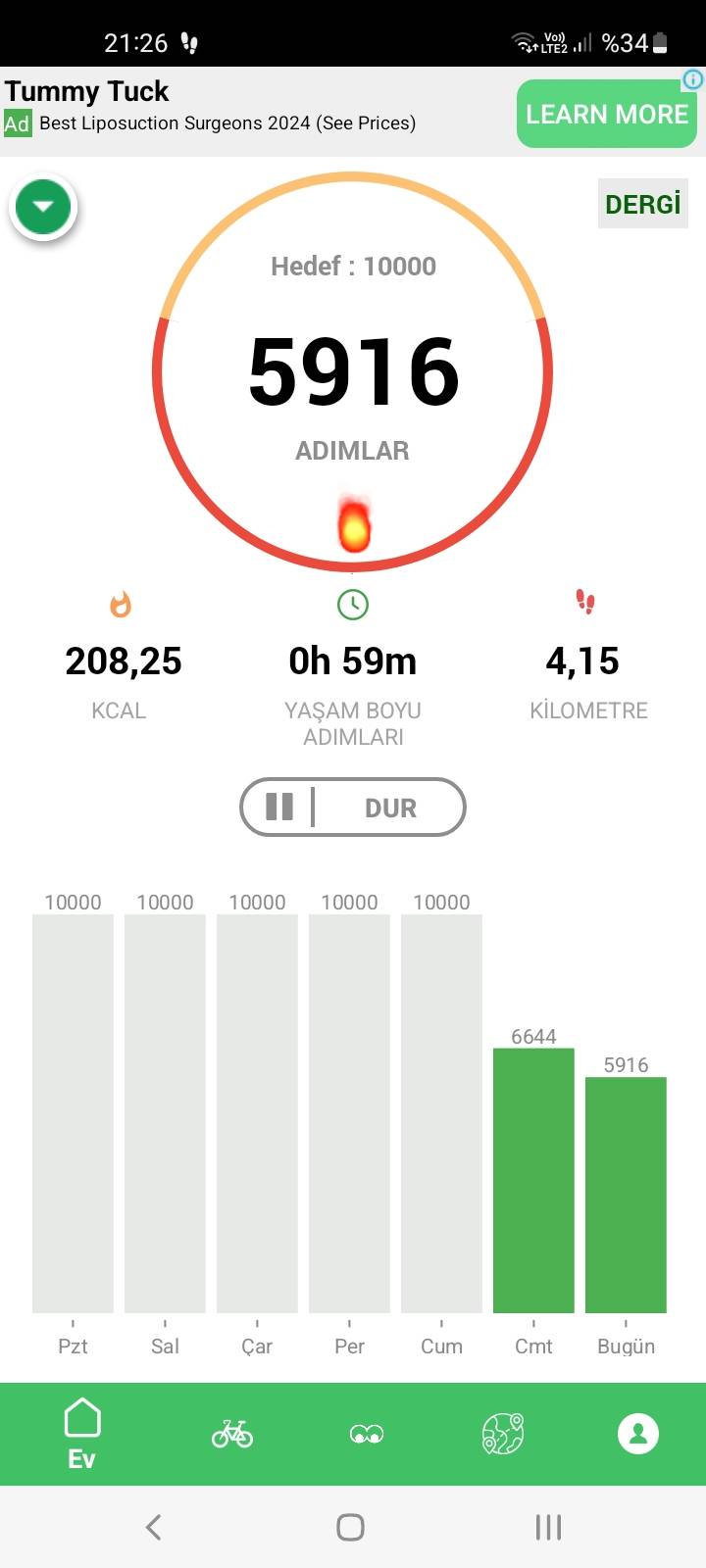Tap LEARN MORE on the ad banner

(x=606, y=115)
